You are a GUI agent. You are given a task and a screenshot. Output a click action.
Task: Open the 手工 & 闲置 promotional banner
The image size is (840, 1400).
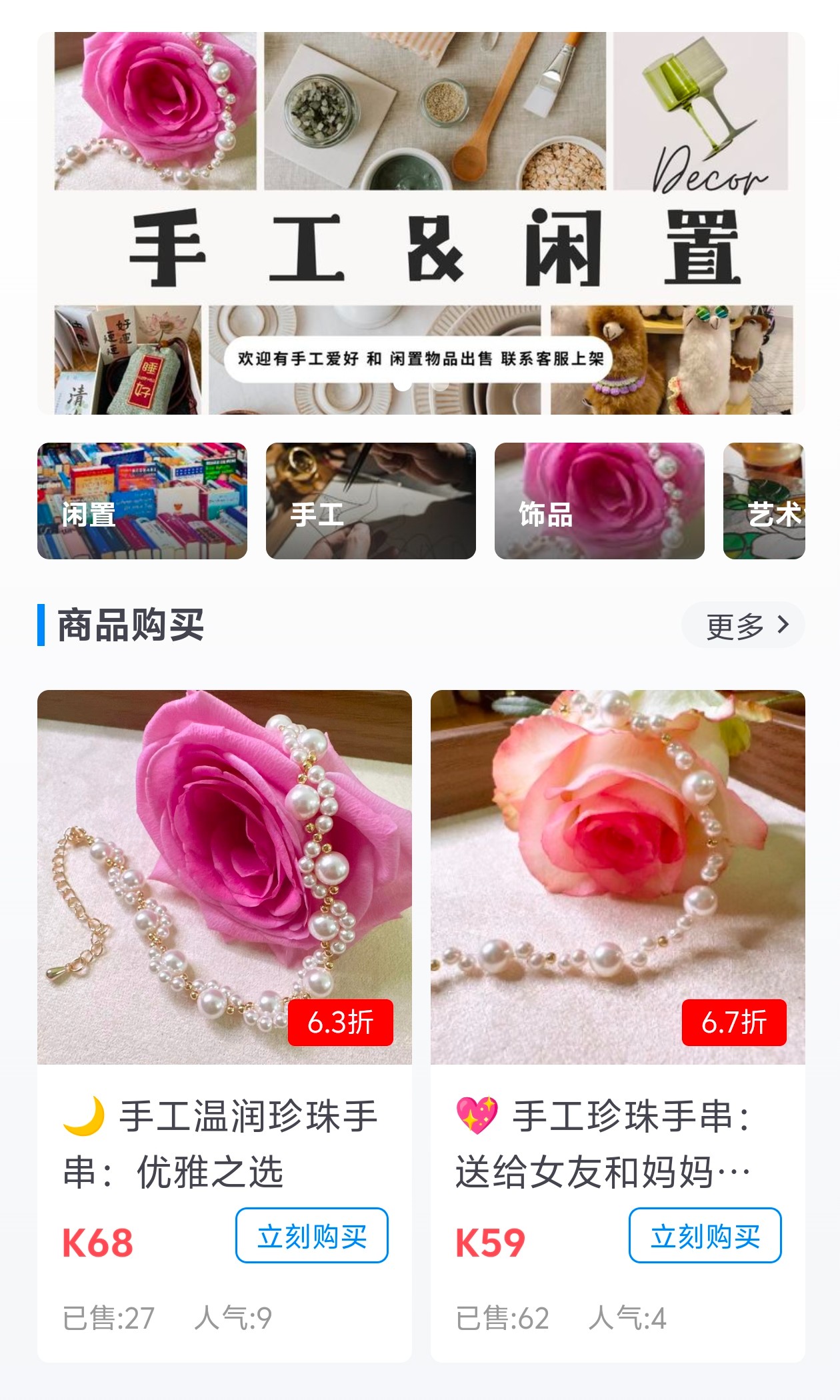[x=421, y=223]
